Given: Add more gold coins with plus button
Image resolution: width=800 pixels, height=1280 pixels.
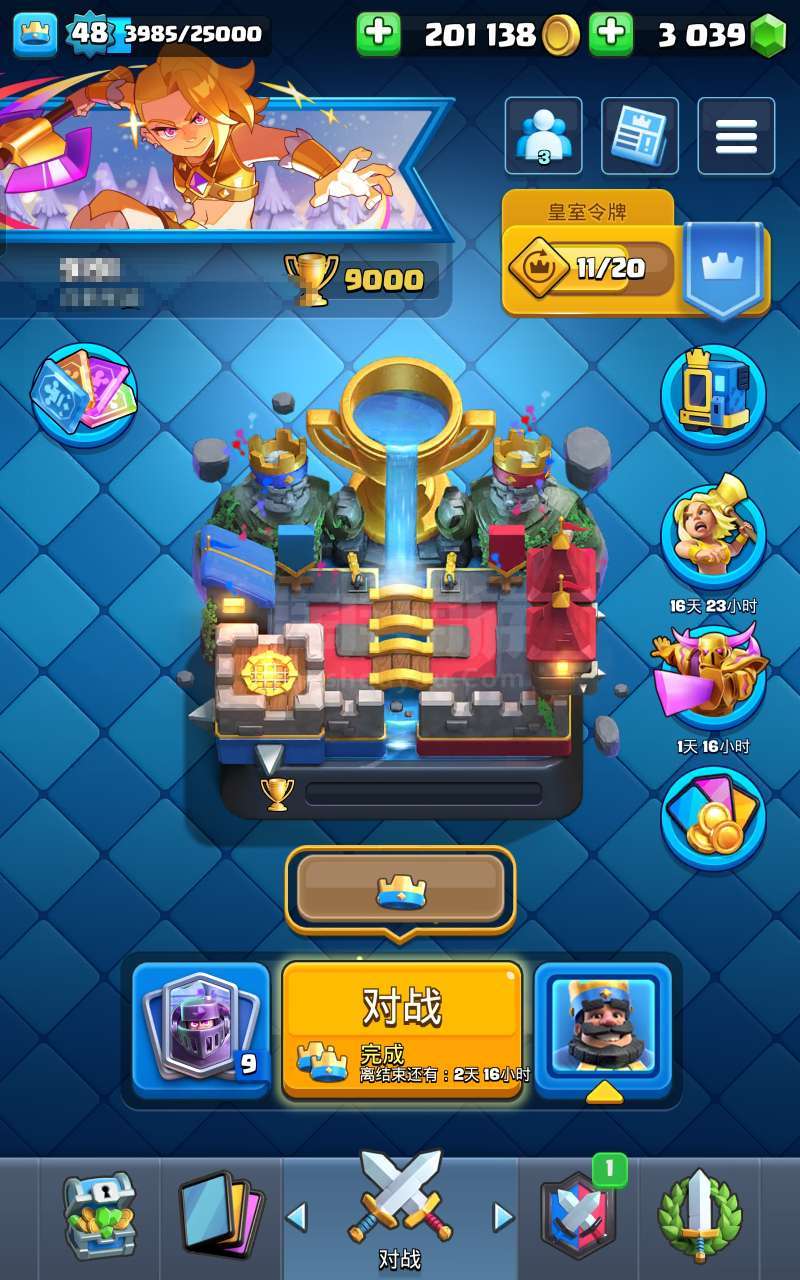Looking at the screenshot, I should coord(378,35).
